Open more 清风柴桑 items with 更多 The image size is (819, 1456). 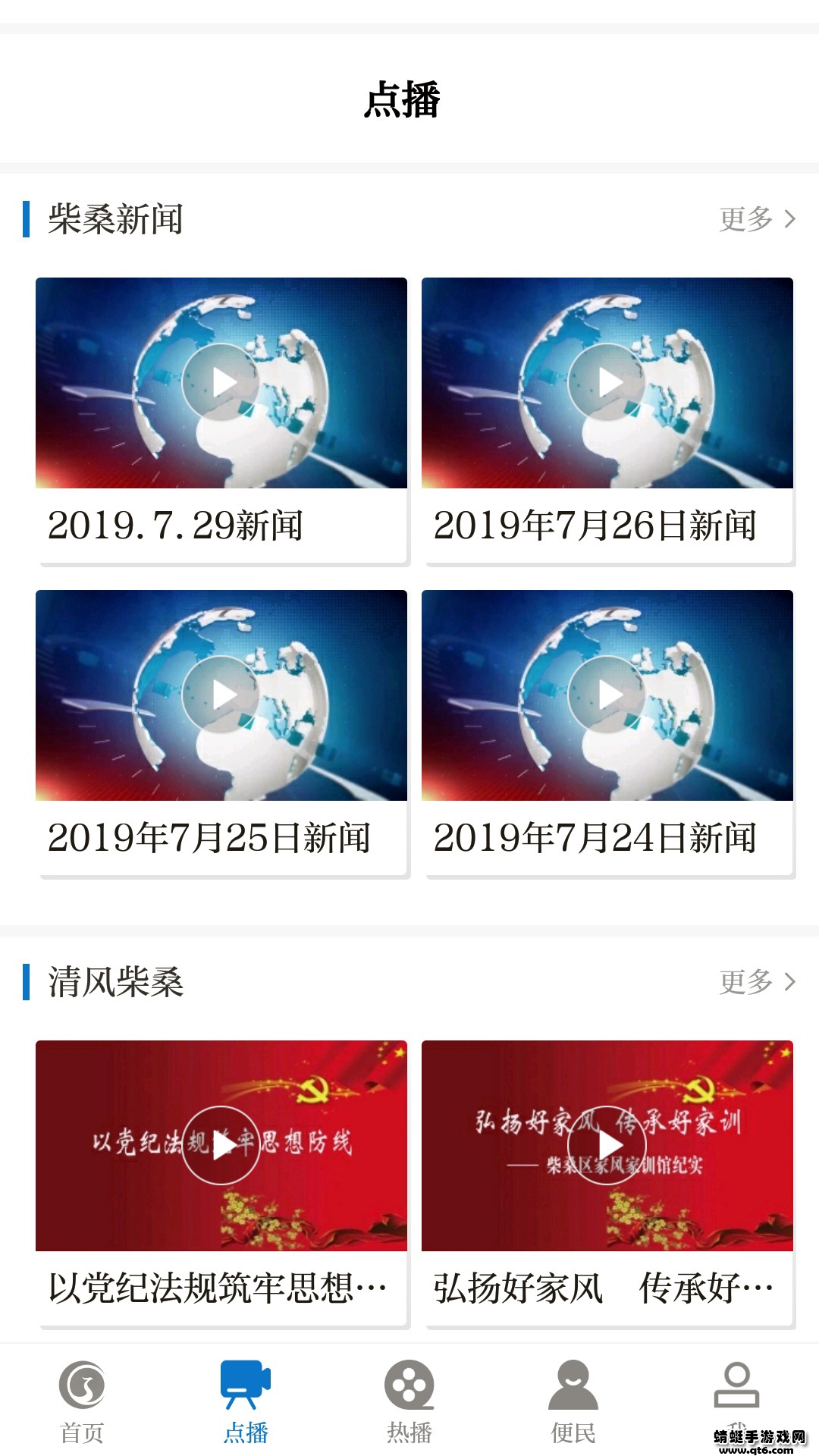747,982
